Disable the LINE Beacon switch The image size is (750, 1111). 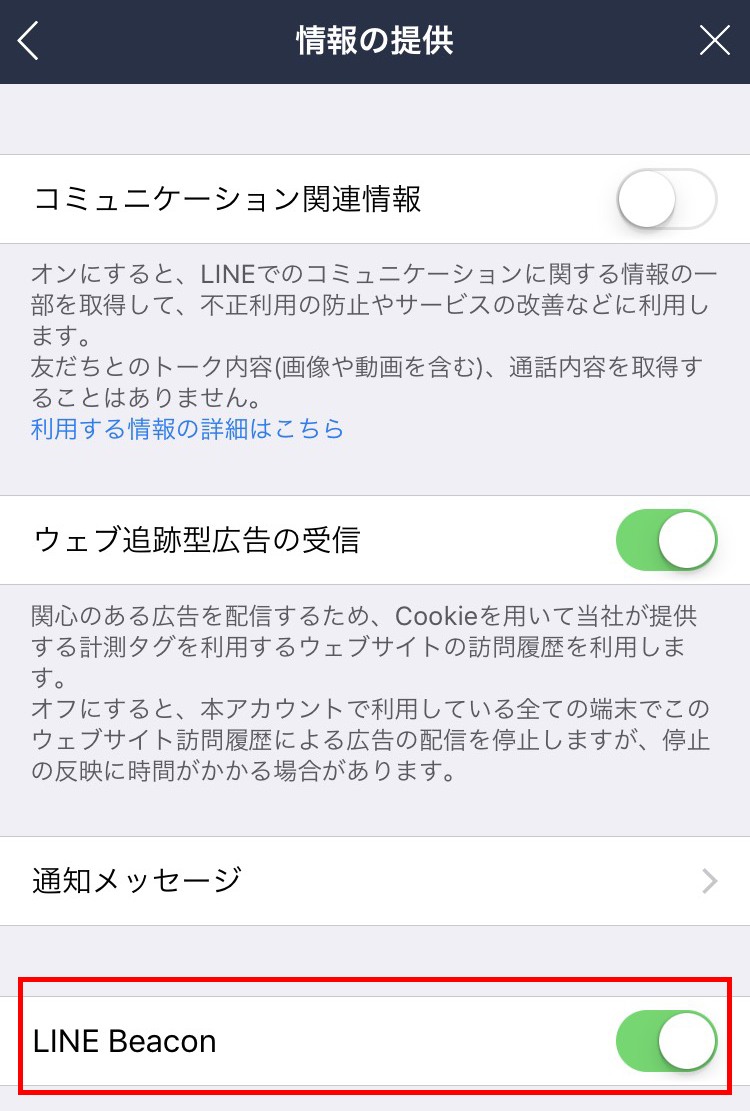[667, 1041]
